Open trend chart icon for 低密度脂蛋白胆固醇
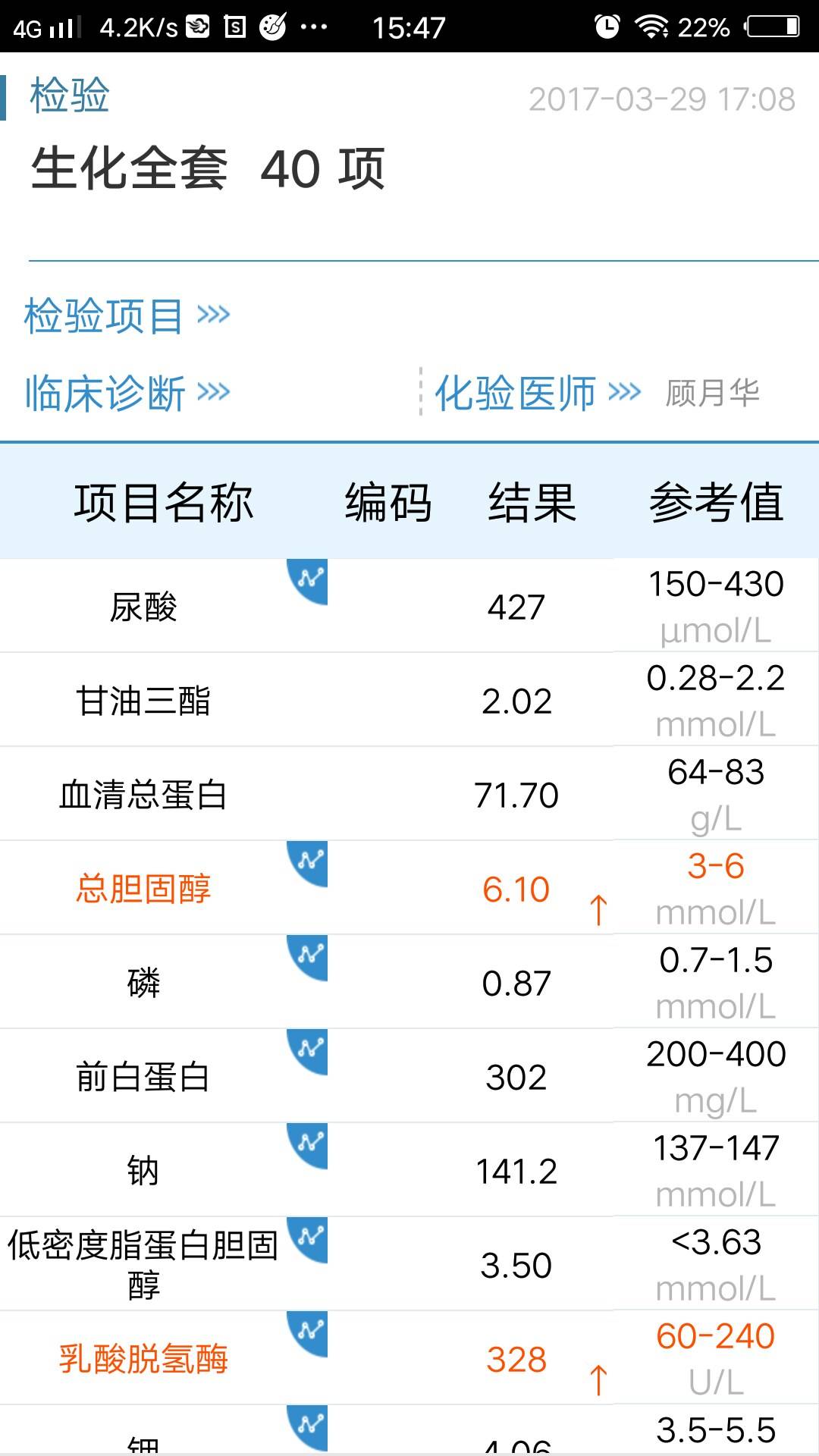This screenshot has height=1456, width=819. coord(310,1237)
